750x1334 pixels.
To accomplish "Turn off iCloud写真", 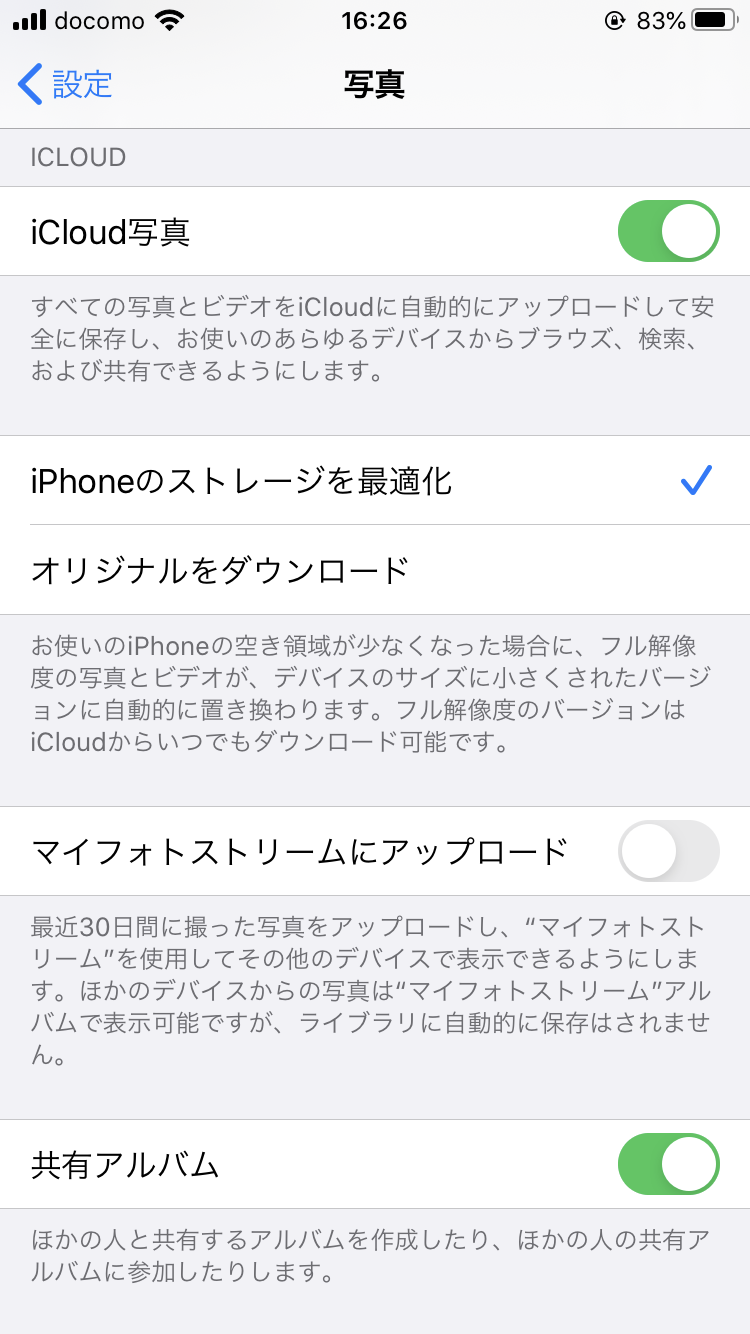I will (x=668, y=231).
